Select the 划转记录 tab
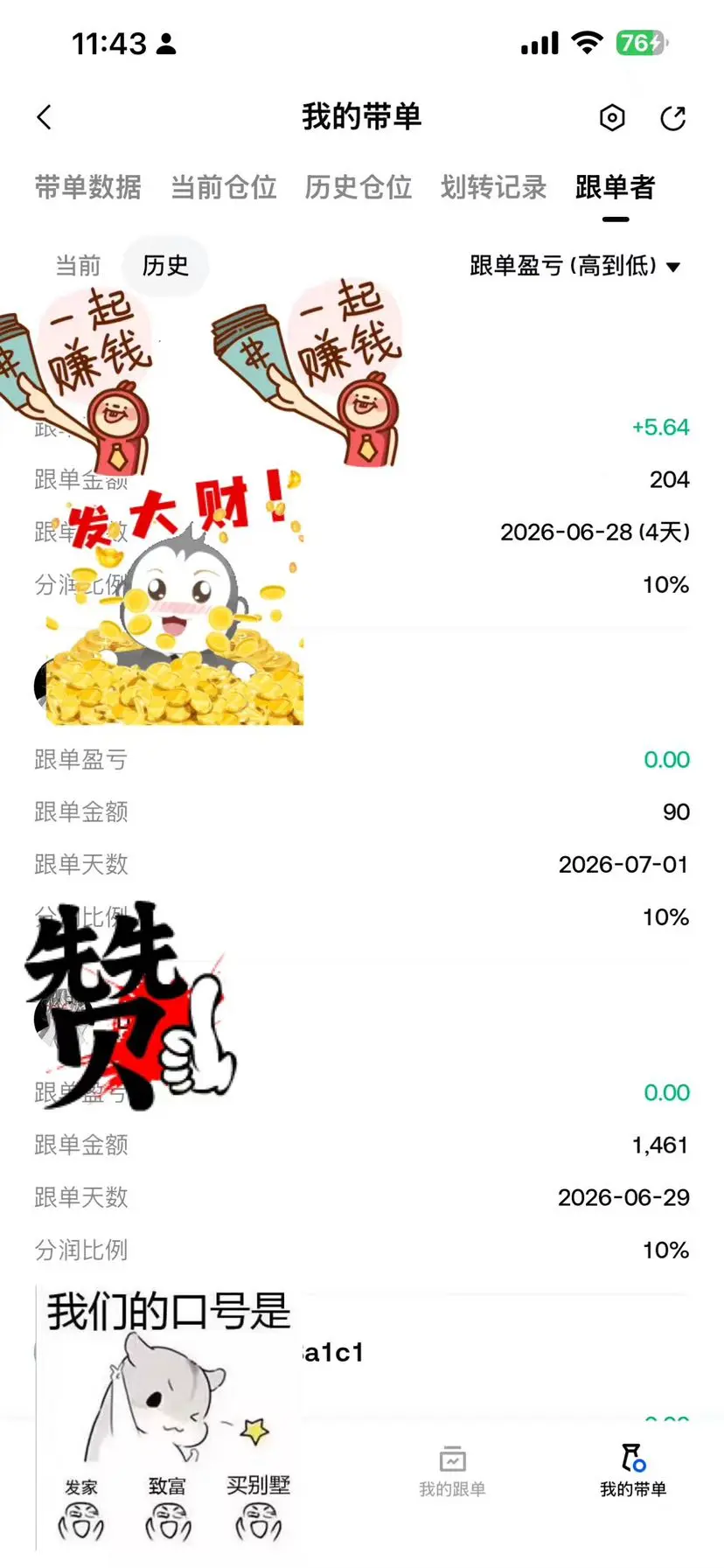The image size is (724, 1568). click(x=494, y=187)
